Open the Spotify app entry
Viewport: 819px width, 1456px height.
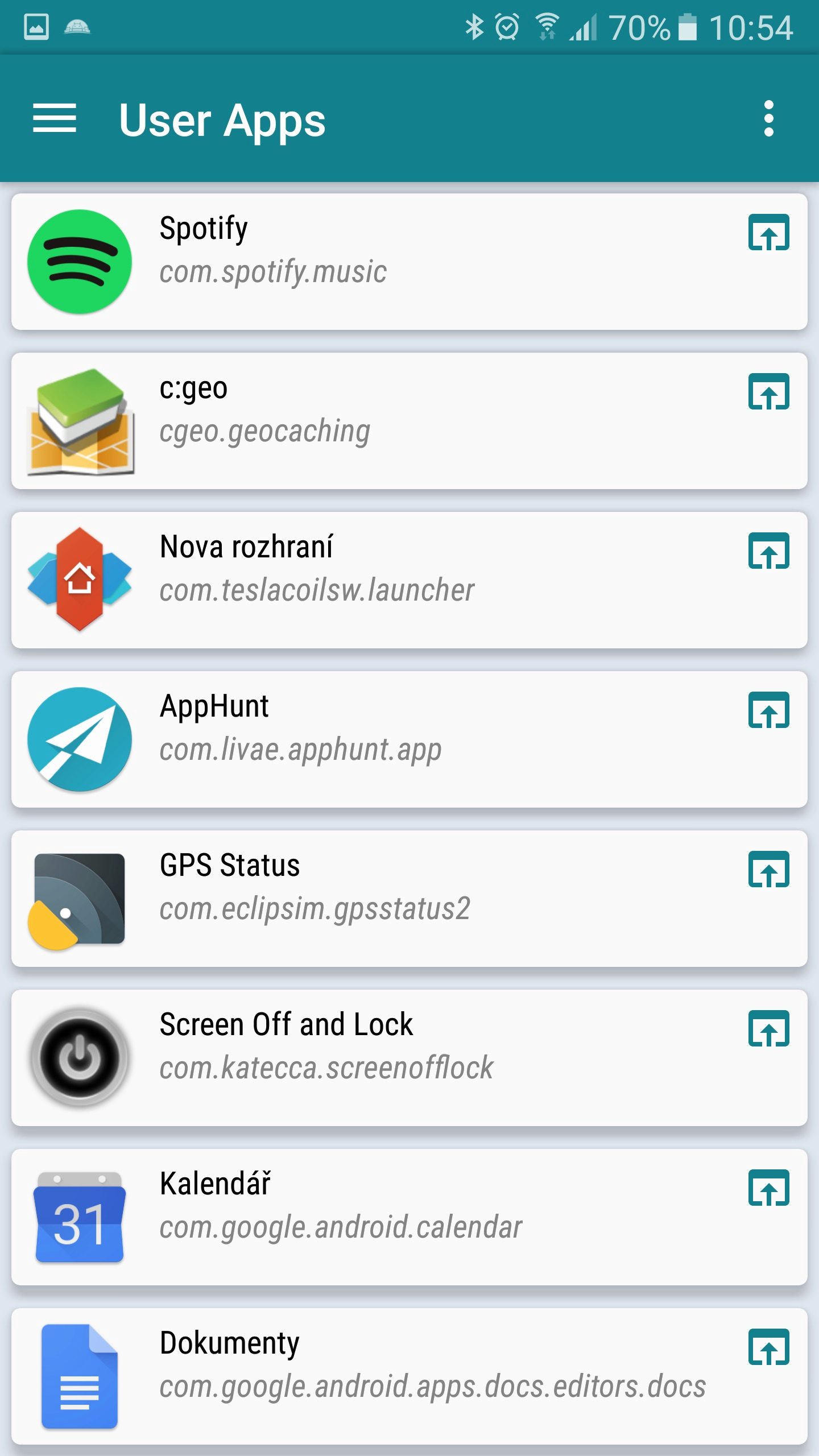click(x=409, y=262)
